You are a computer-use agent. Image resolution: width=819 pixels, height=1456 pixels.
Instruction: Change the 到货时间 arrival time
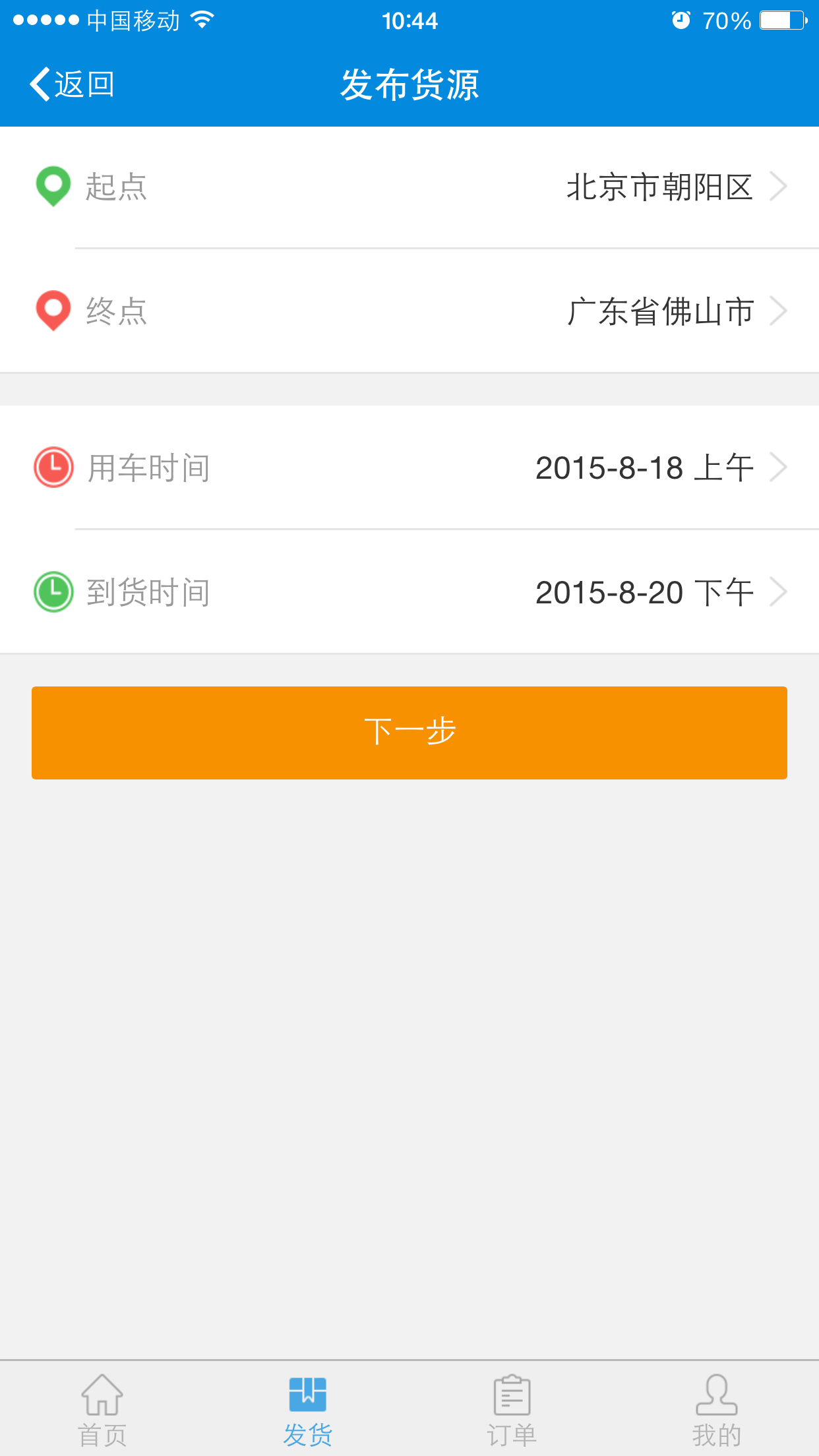(409, 591)
